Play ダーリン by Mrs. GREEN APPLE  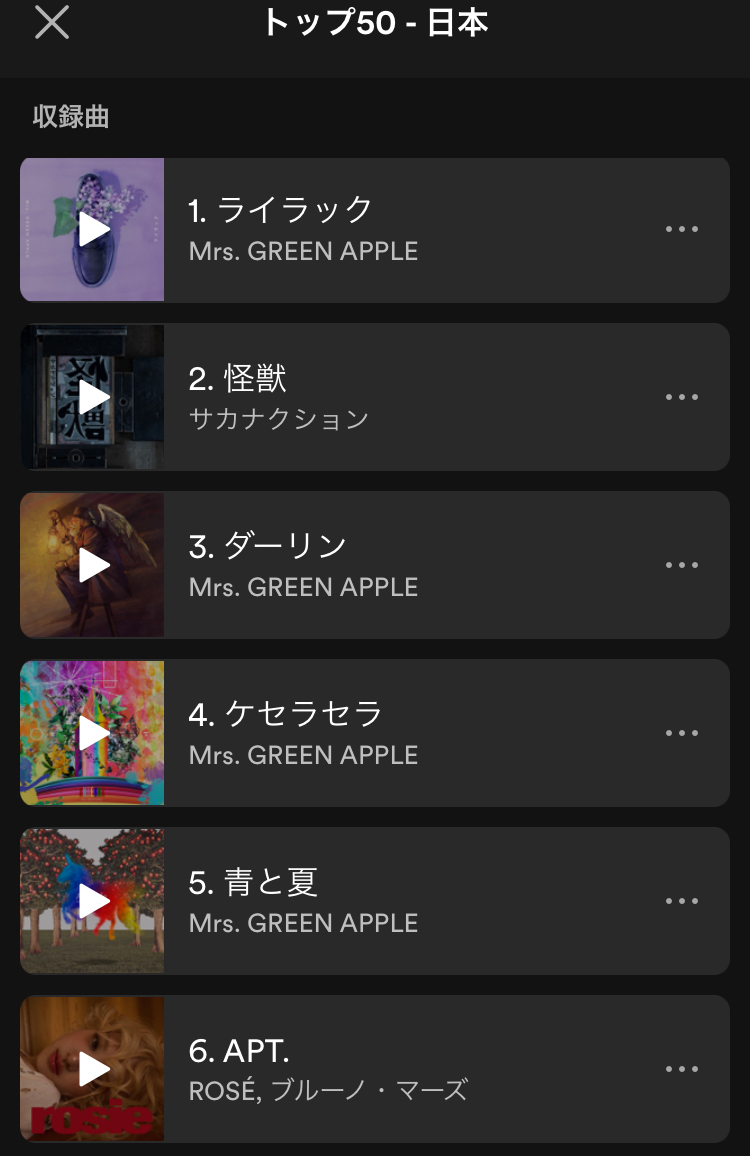point(93,565)
